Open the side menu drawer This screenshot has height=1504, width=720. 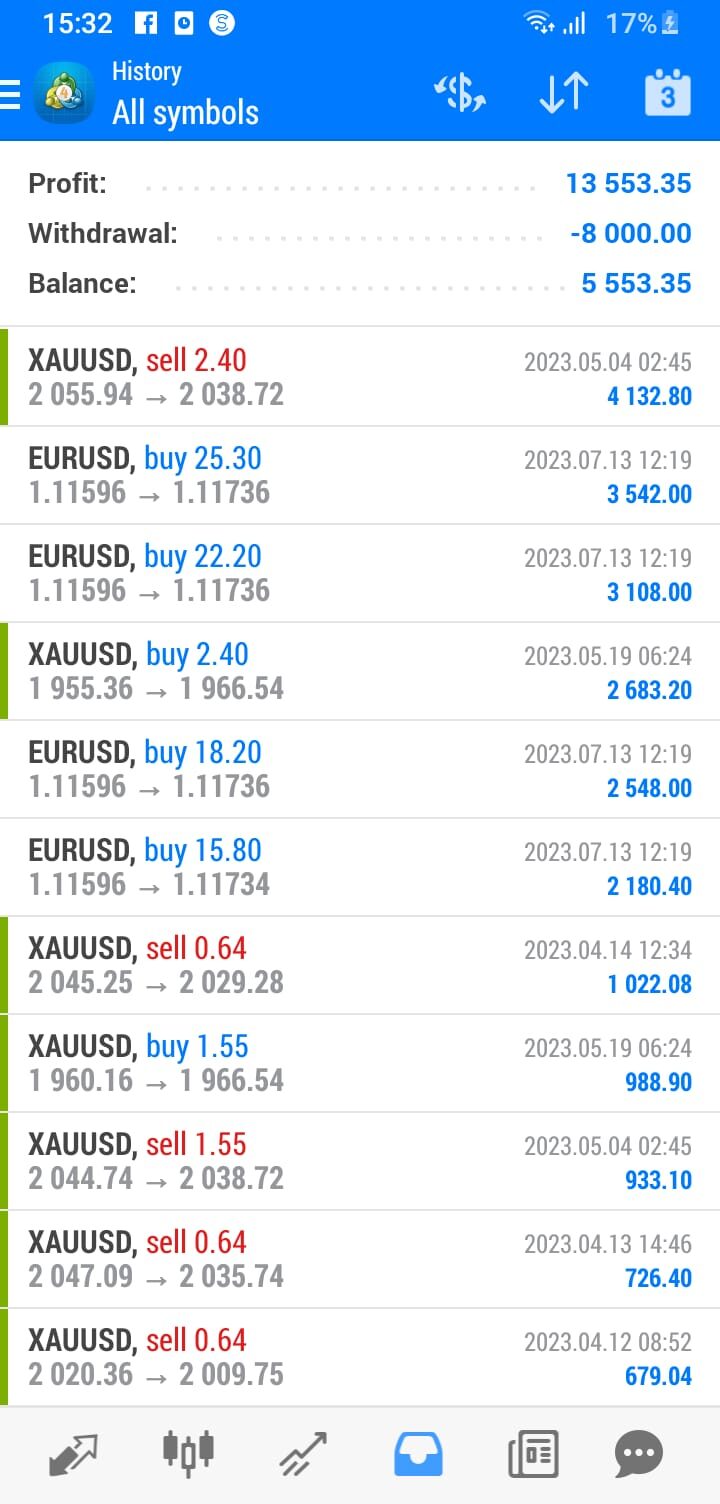[x=12, y=94]
